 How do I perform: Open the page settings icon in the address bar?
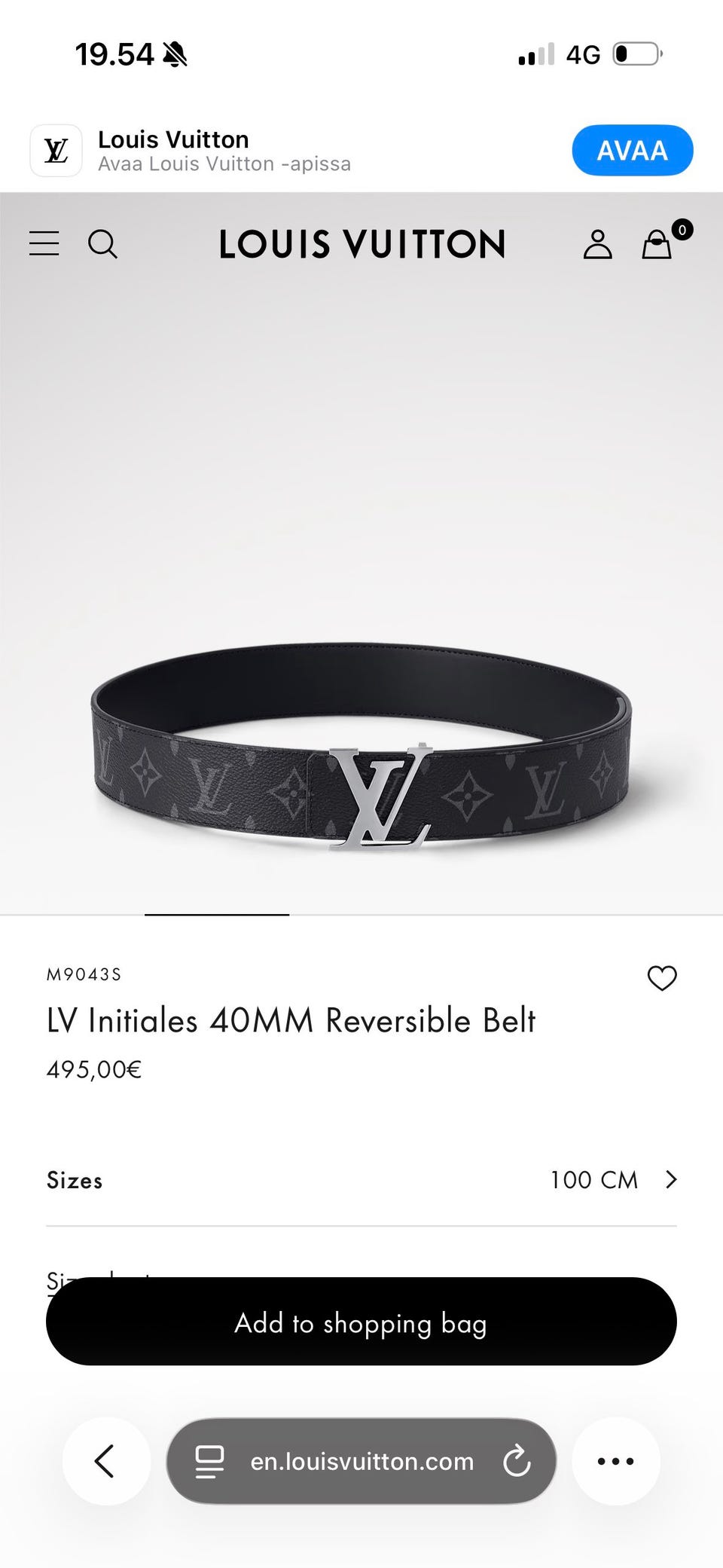209,1461
